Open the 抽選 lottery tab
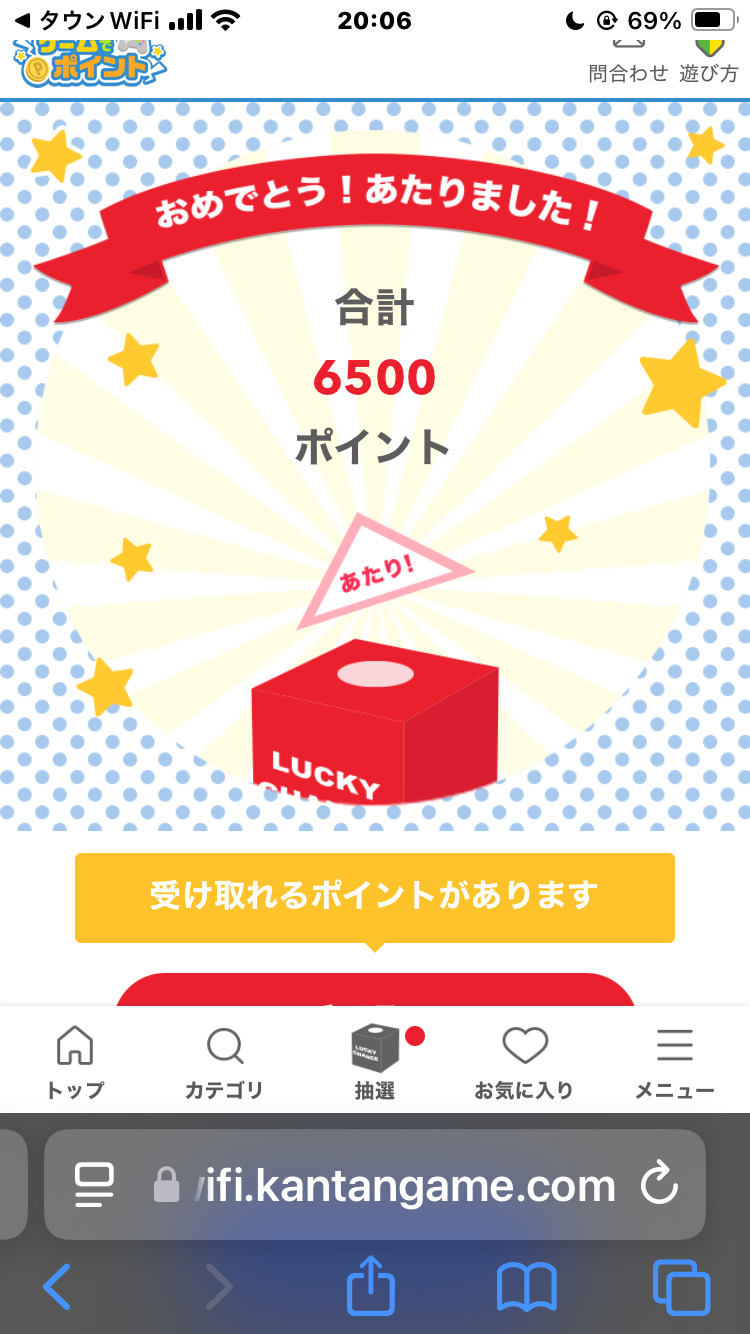 click(x=375, y=1063)
